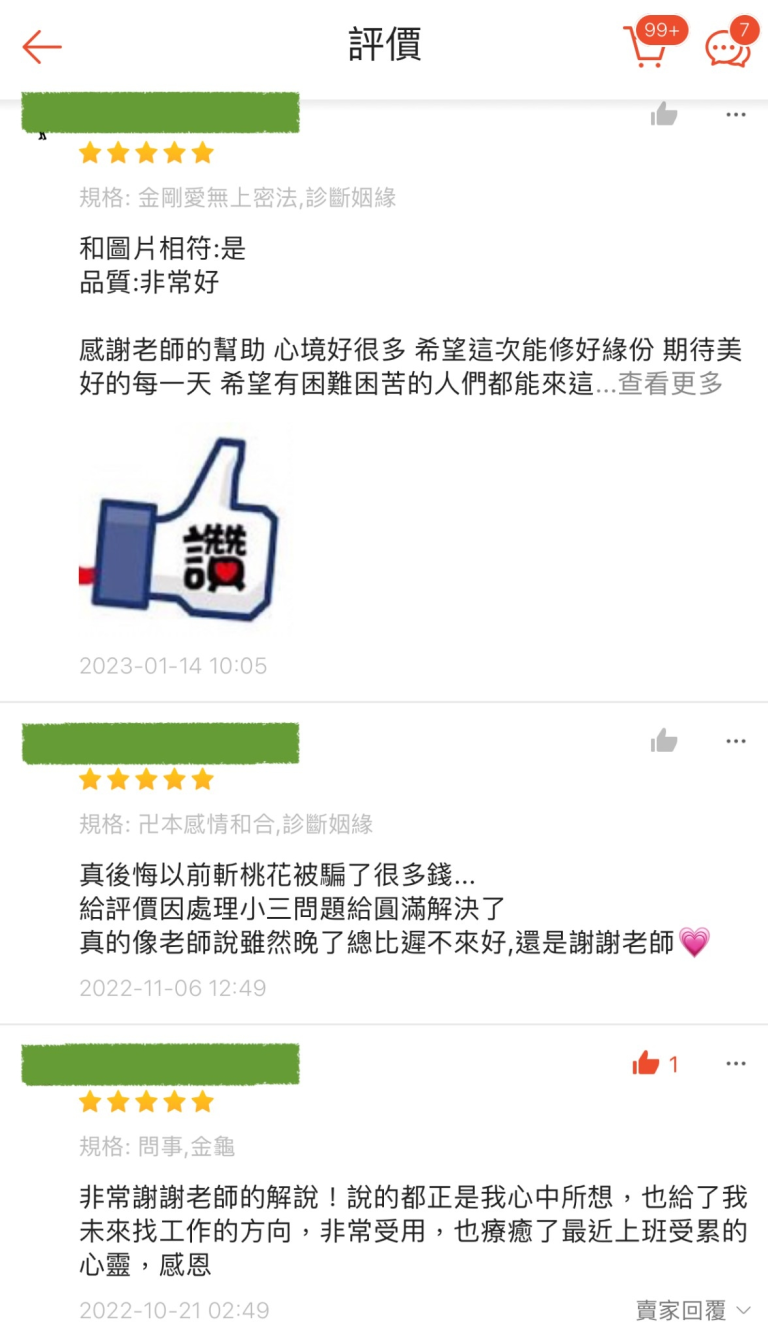768x1337 pixels.
Task: Go back using the arrow at top
Action: point(42,46)
